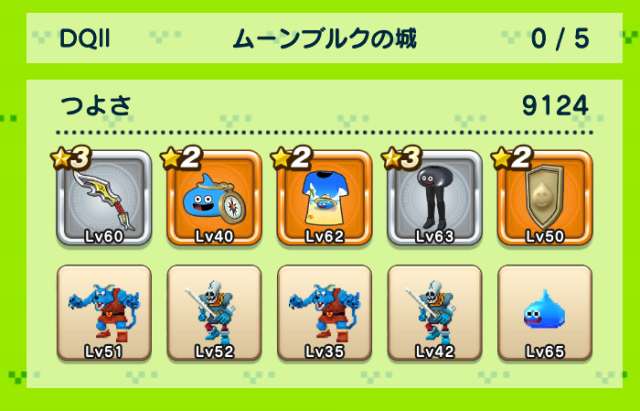Tap the Lv65 blue slime tile
Viewport: 640px width, 411px height.
544,312
